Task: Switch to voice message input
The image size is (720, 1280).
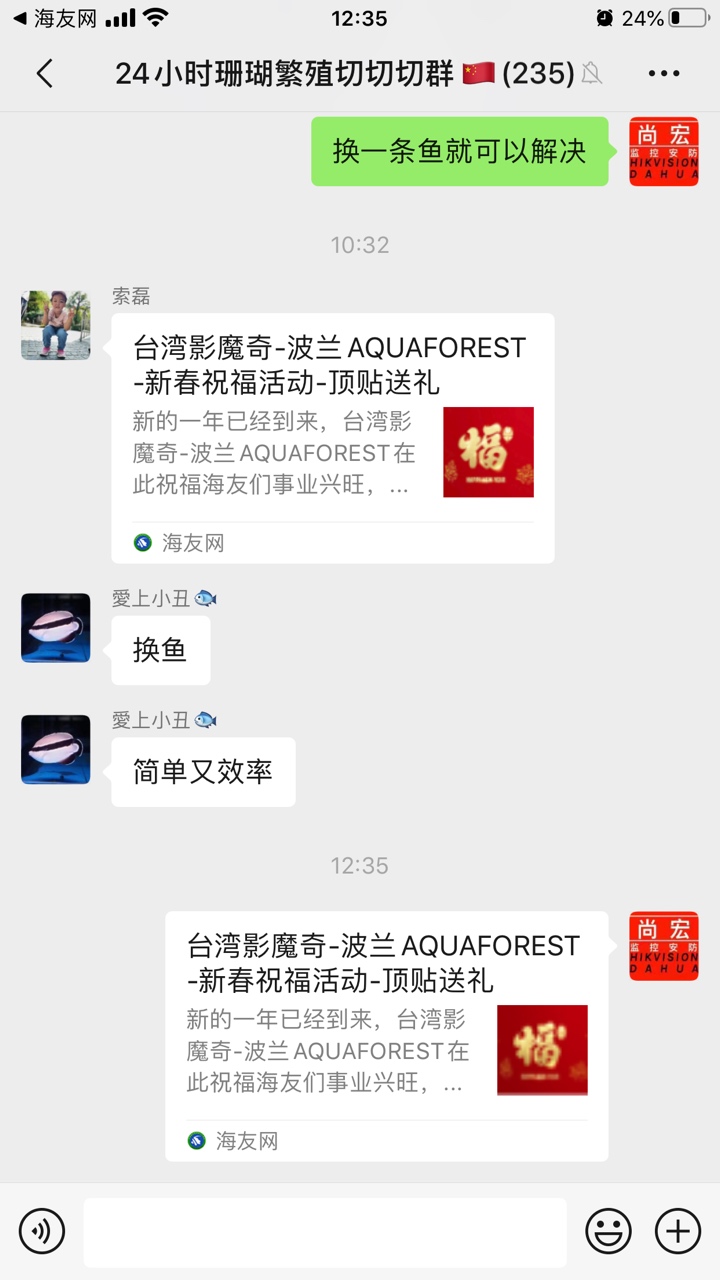Action: pos(42,1230)
